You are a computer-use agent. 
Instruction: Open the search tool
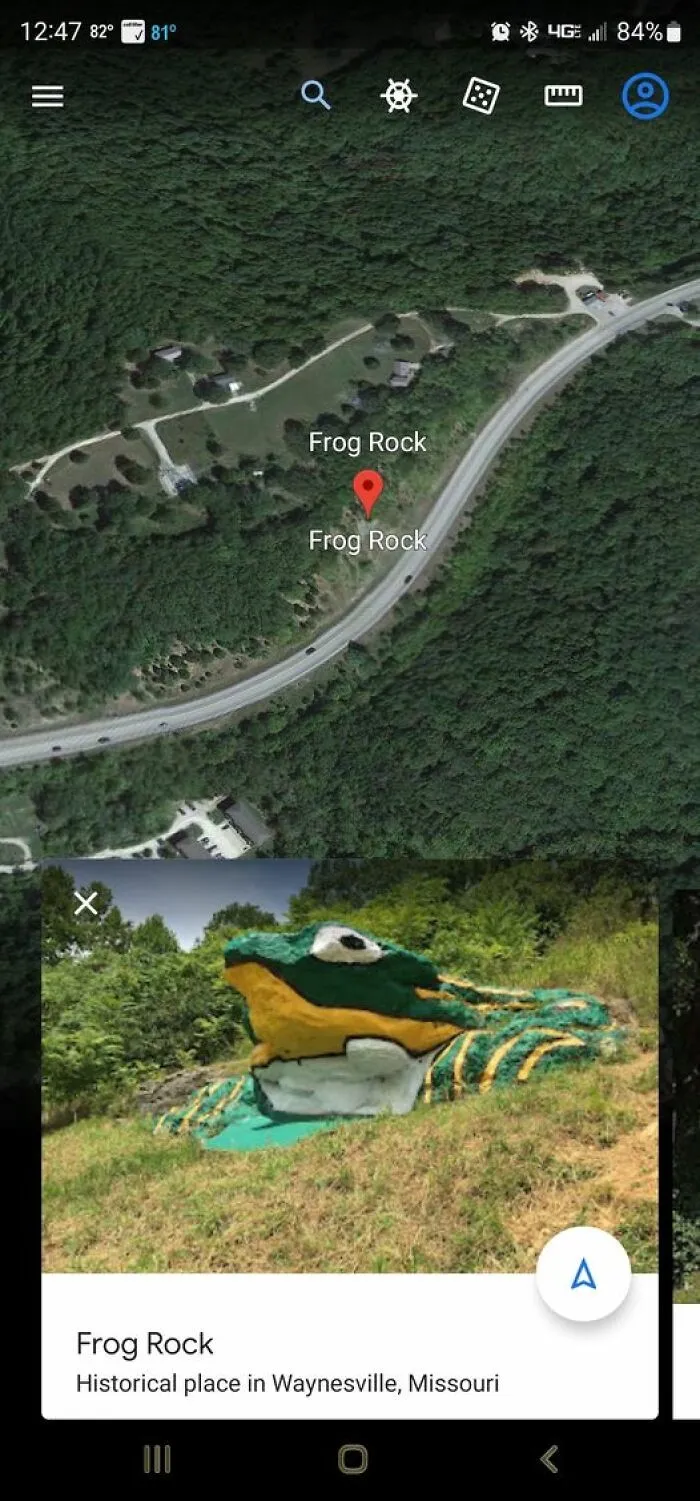pos(315,96)
